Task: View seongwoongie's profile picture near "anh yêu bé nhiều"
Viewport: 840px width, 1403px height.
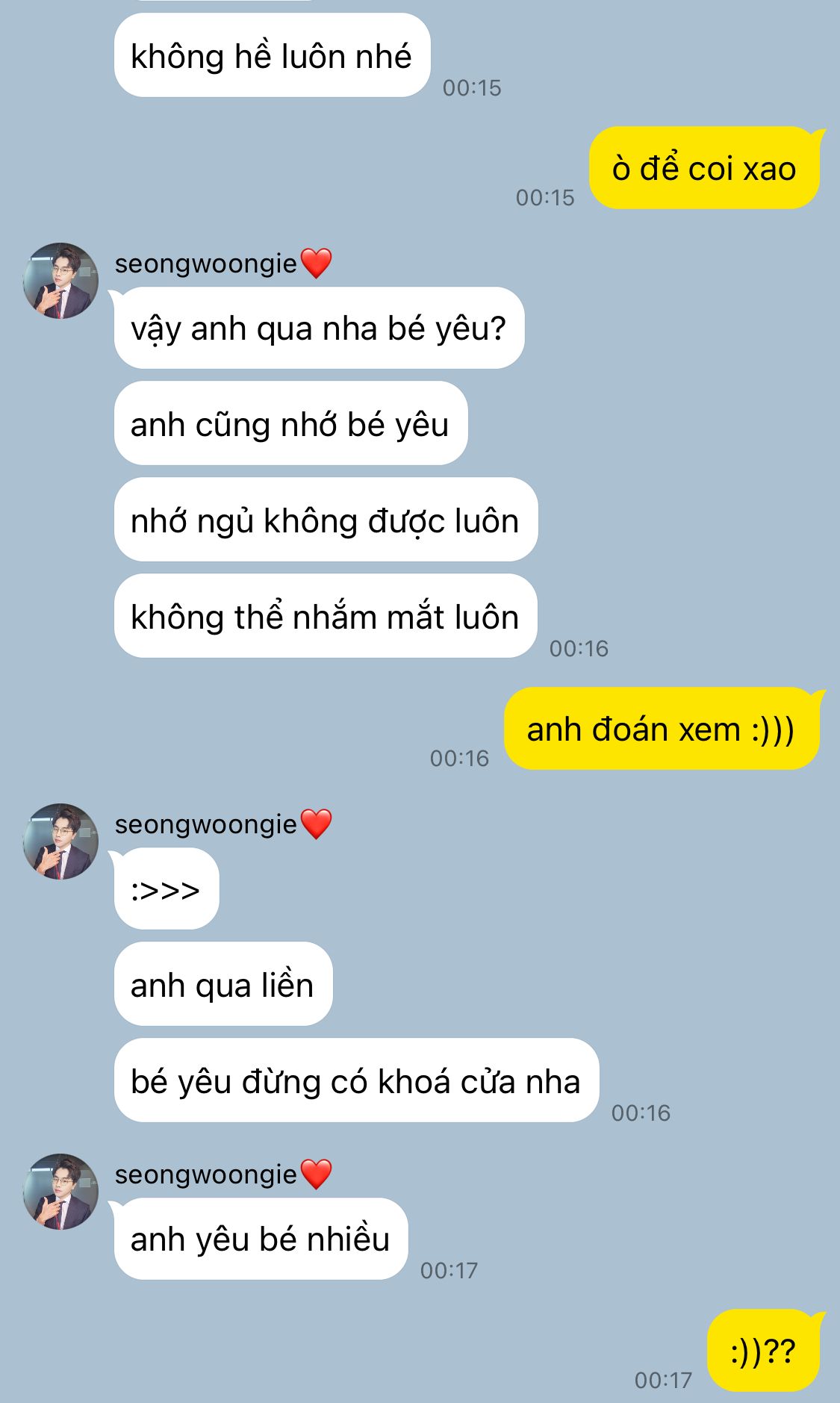Action: pos(60,1192)
